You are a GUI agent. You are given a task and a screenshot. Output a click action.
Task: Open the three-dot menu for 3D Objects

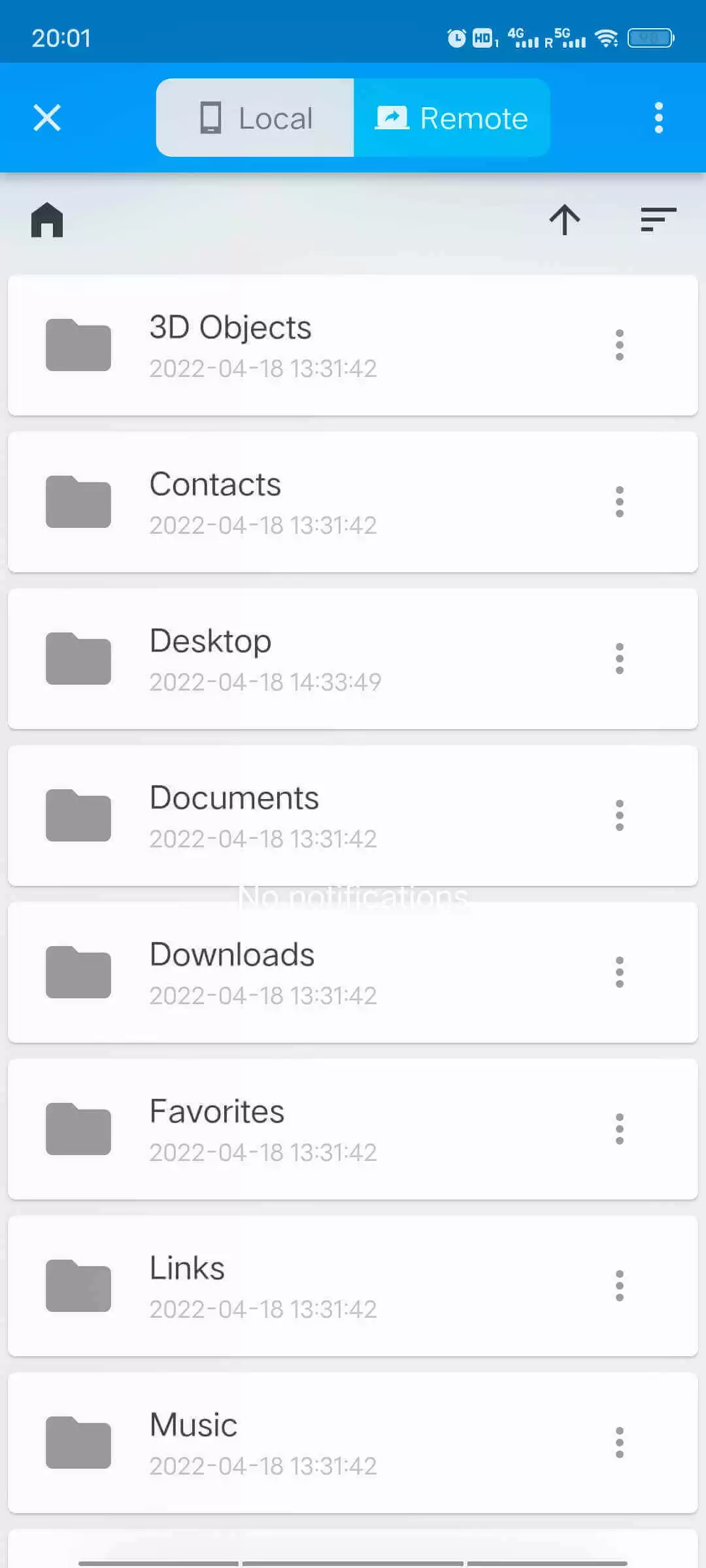(619, 345)
